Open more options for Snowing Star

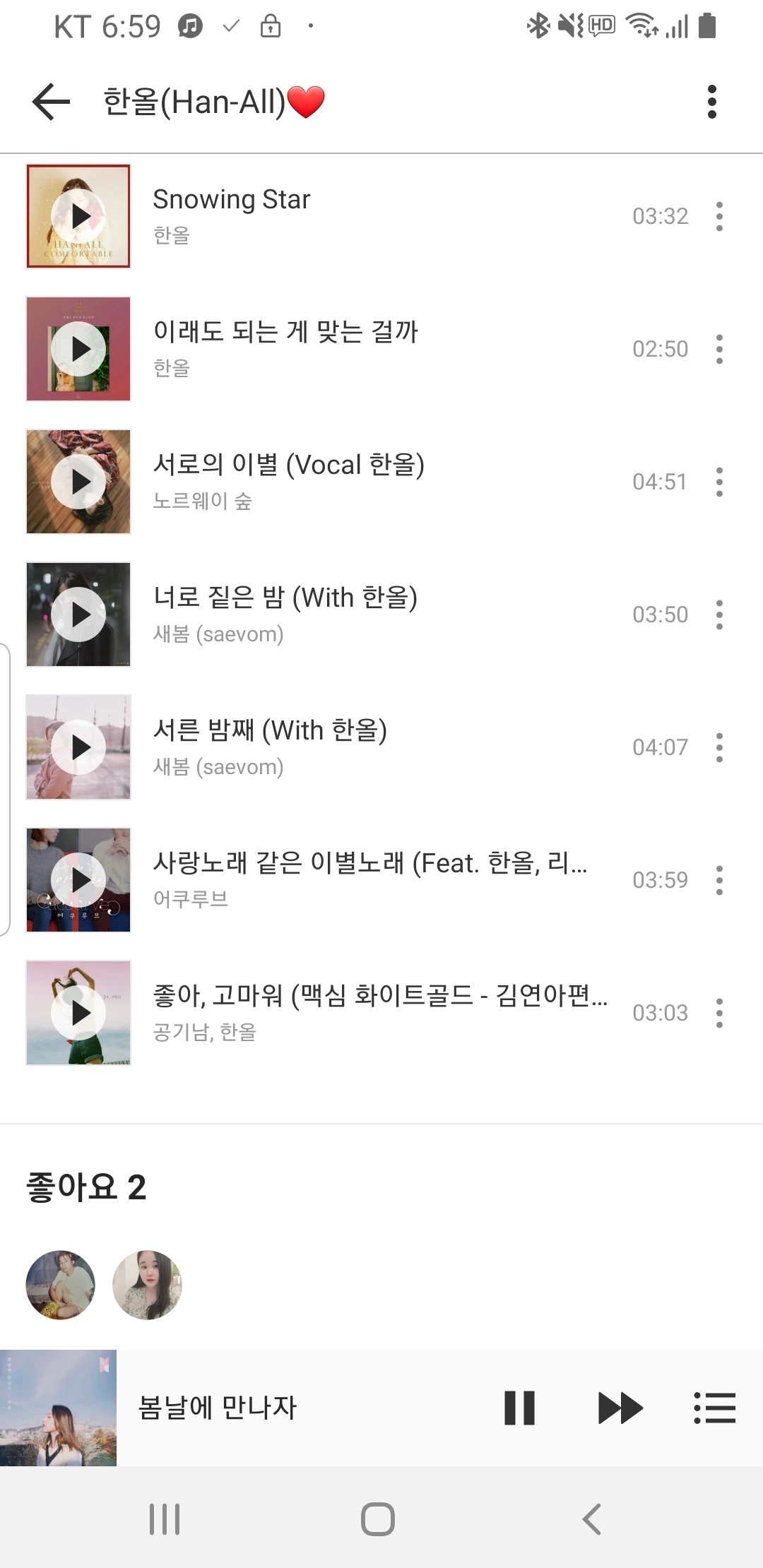pyautogui.click(x=719, y=216)
